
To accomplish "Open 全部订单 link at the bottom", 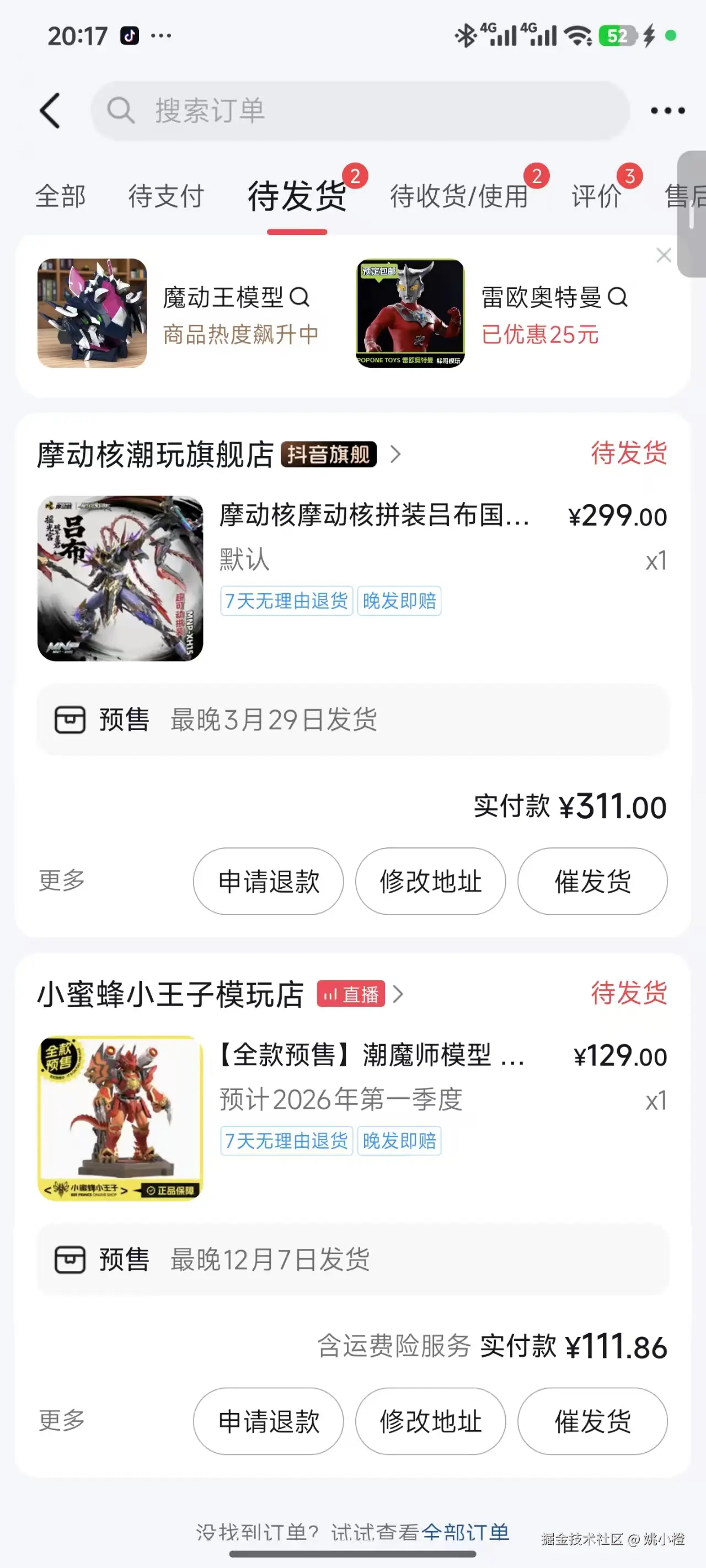I will pos(468,1533).
